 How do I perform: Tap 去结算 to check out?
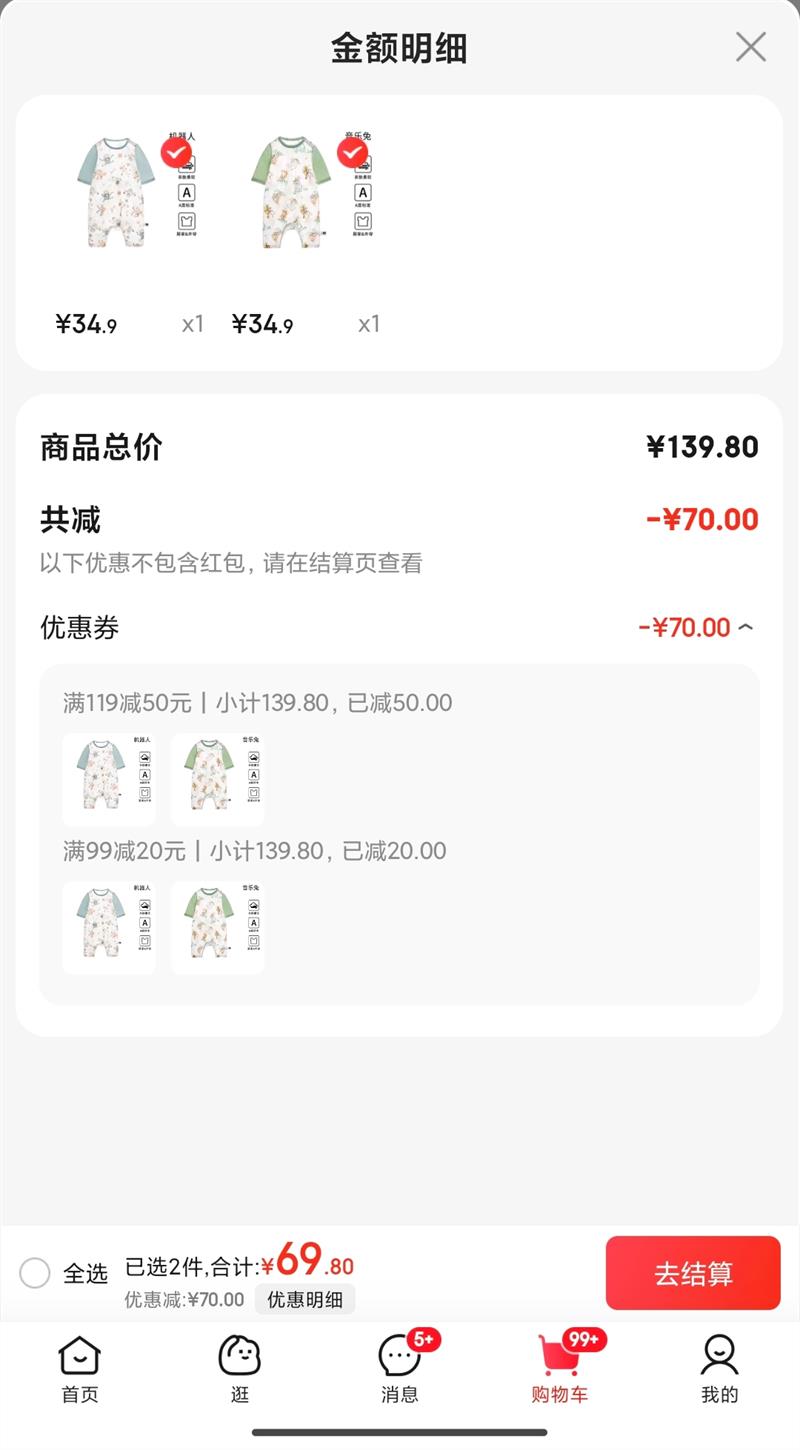coord(692,1273)
